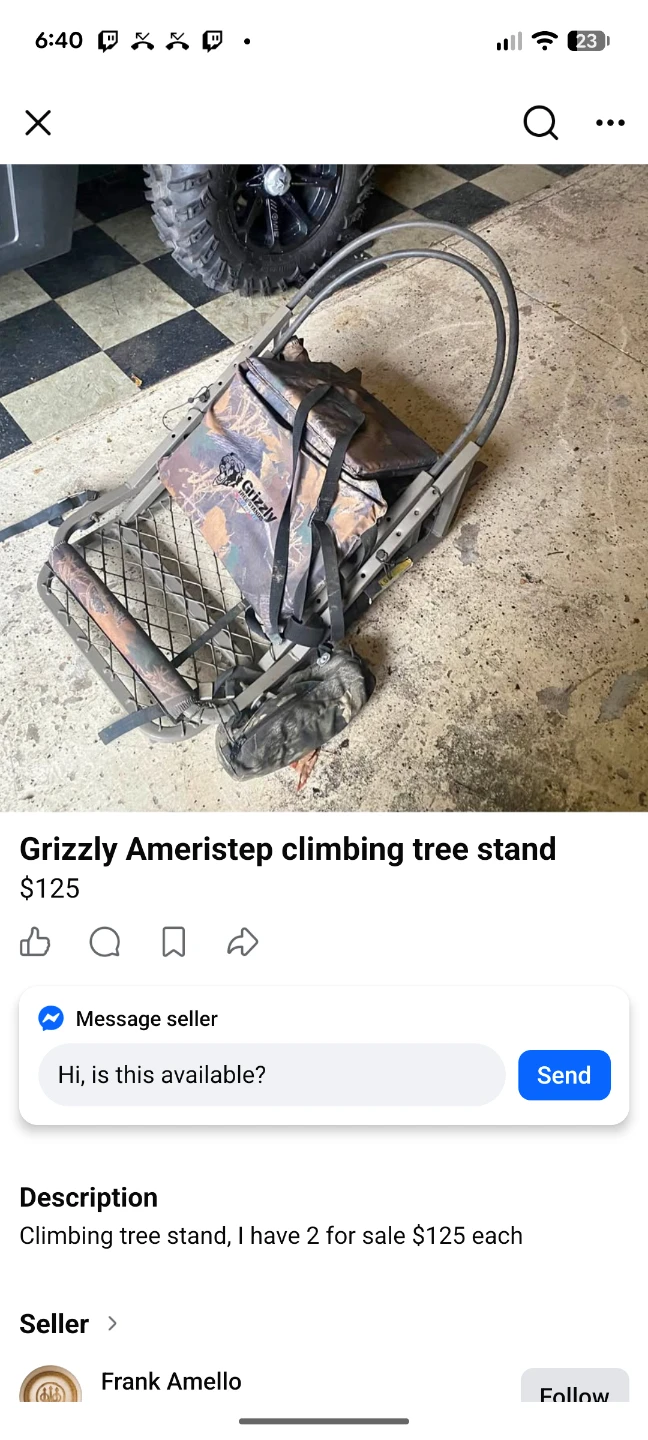Viewport: 648px width, 1440px height.
Task: Like this listing with the thumbs-up icon
Action: 35,942
